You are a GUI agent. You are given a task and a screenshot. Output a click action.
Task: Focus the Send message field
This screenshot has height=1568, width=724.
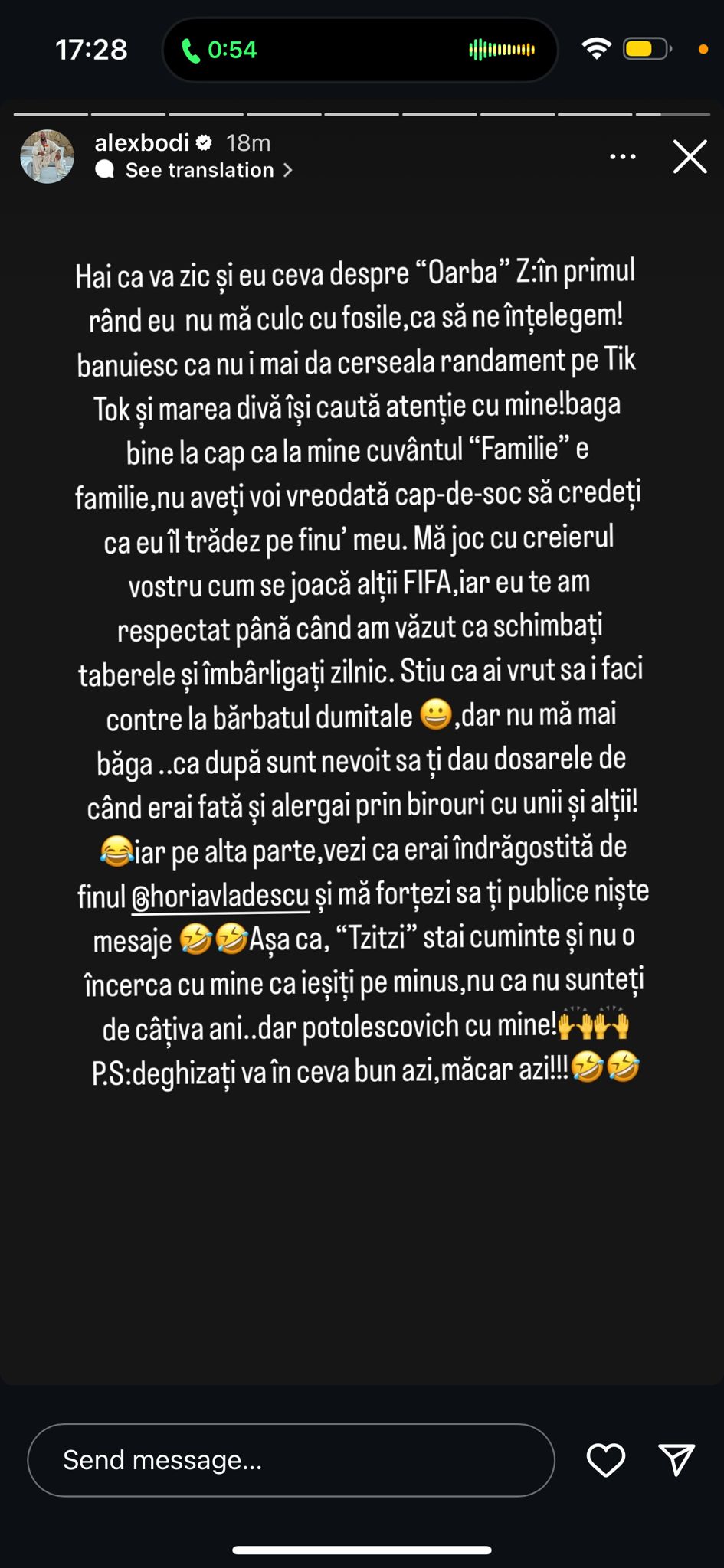tap(291, 1460)
